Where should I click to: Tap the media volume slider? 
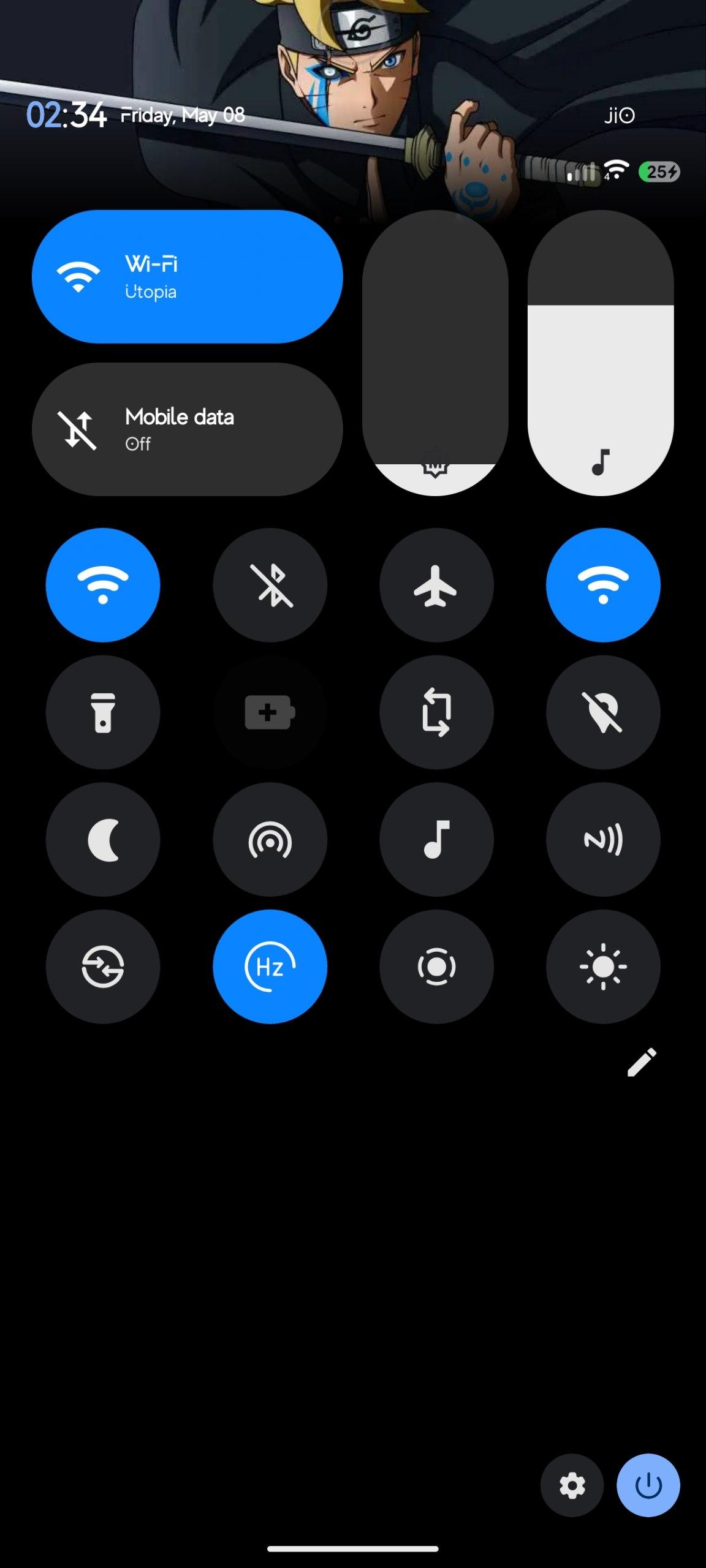pyautogui.click(x=601, y=353)
